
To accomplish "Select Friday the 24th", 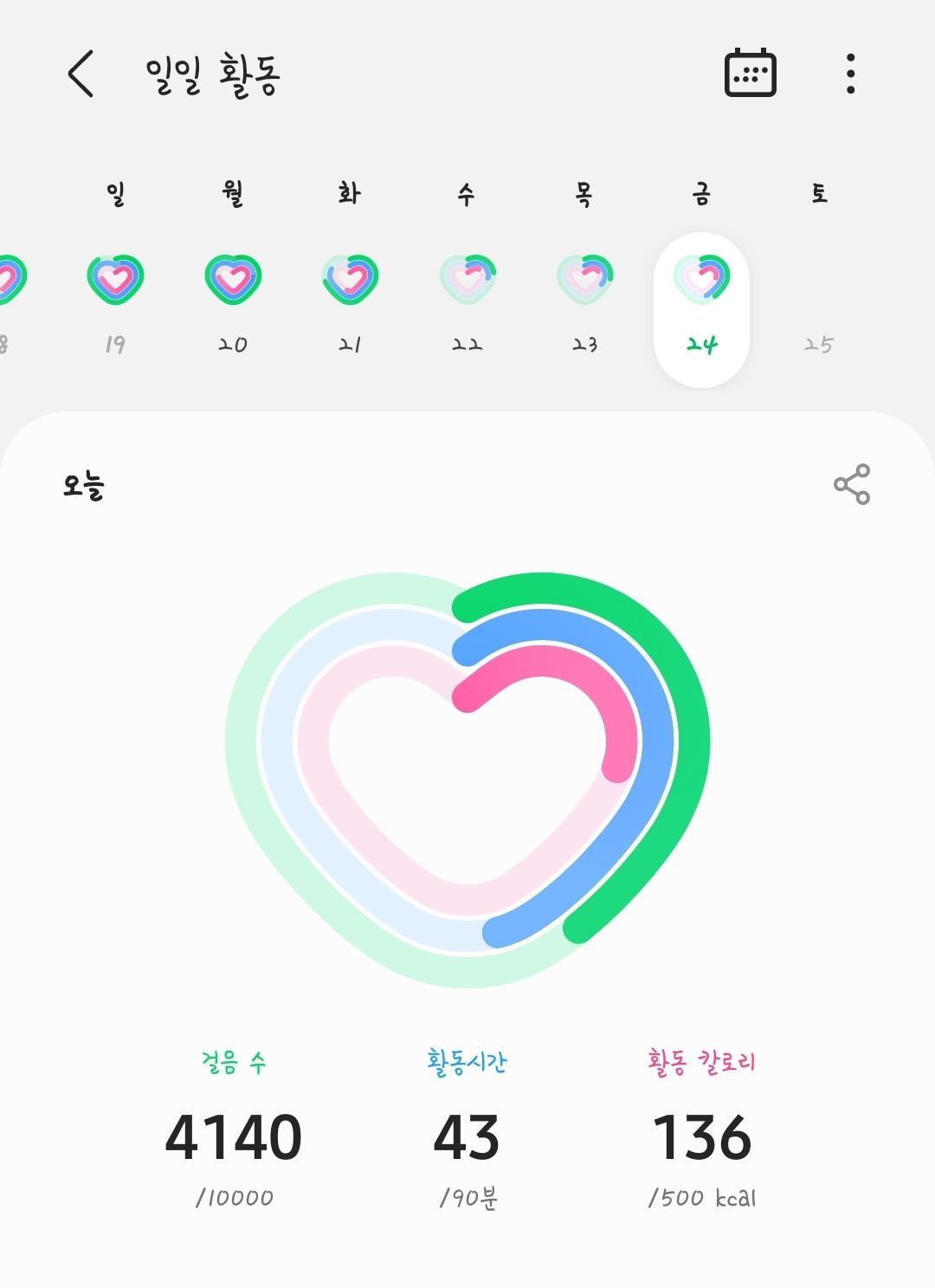I will coord(701,309).
